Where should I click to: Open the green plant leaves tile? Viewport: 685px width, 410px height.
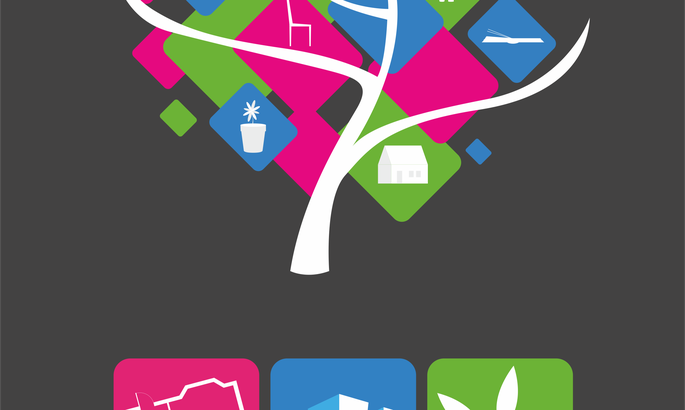500,387
